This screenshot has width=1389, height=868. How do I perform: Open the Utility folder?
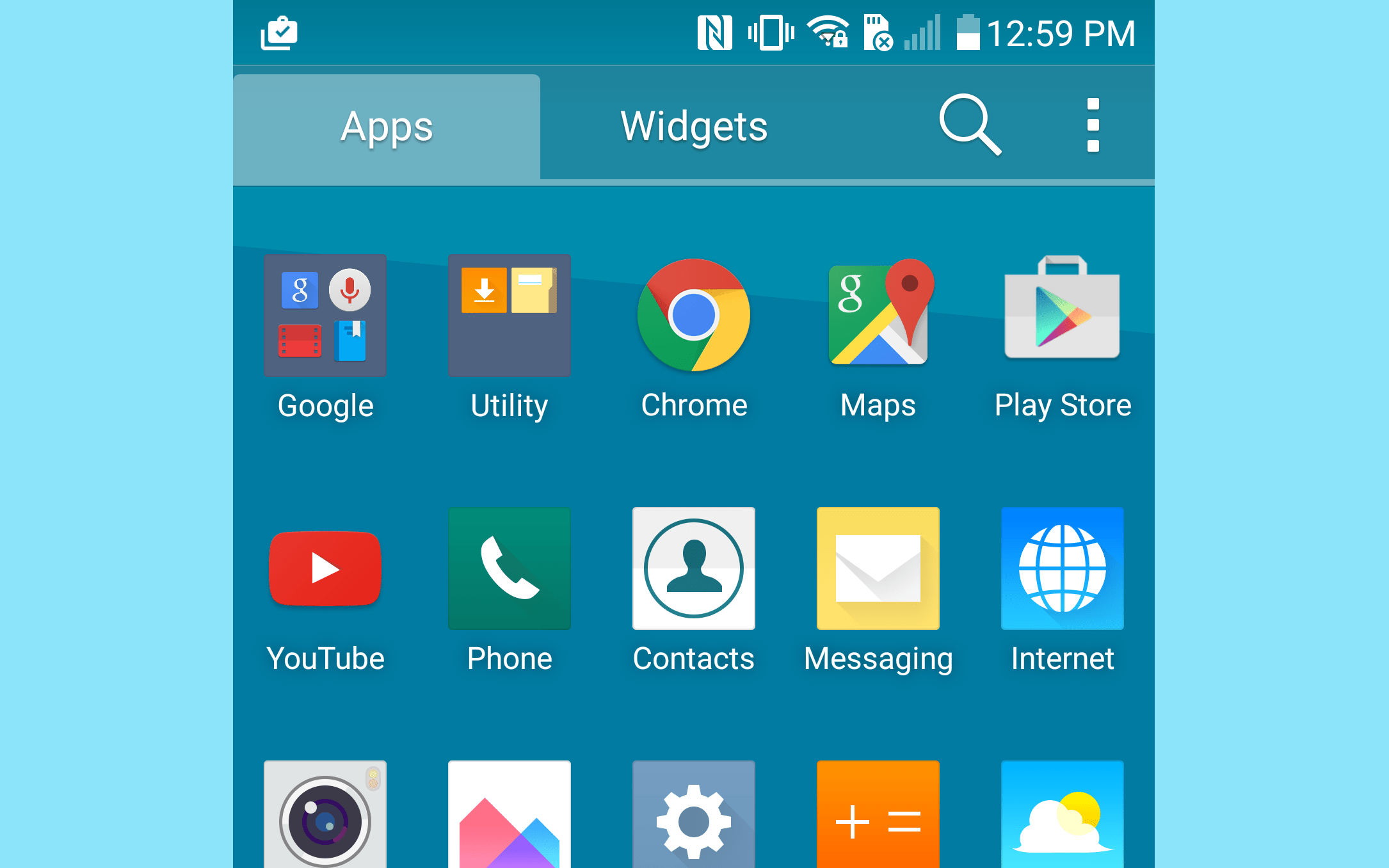click(x=510, y=316)
